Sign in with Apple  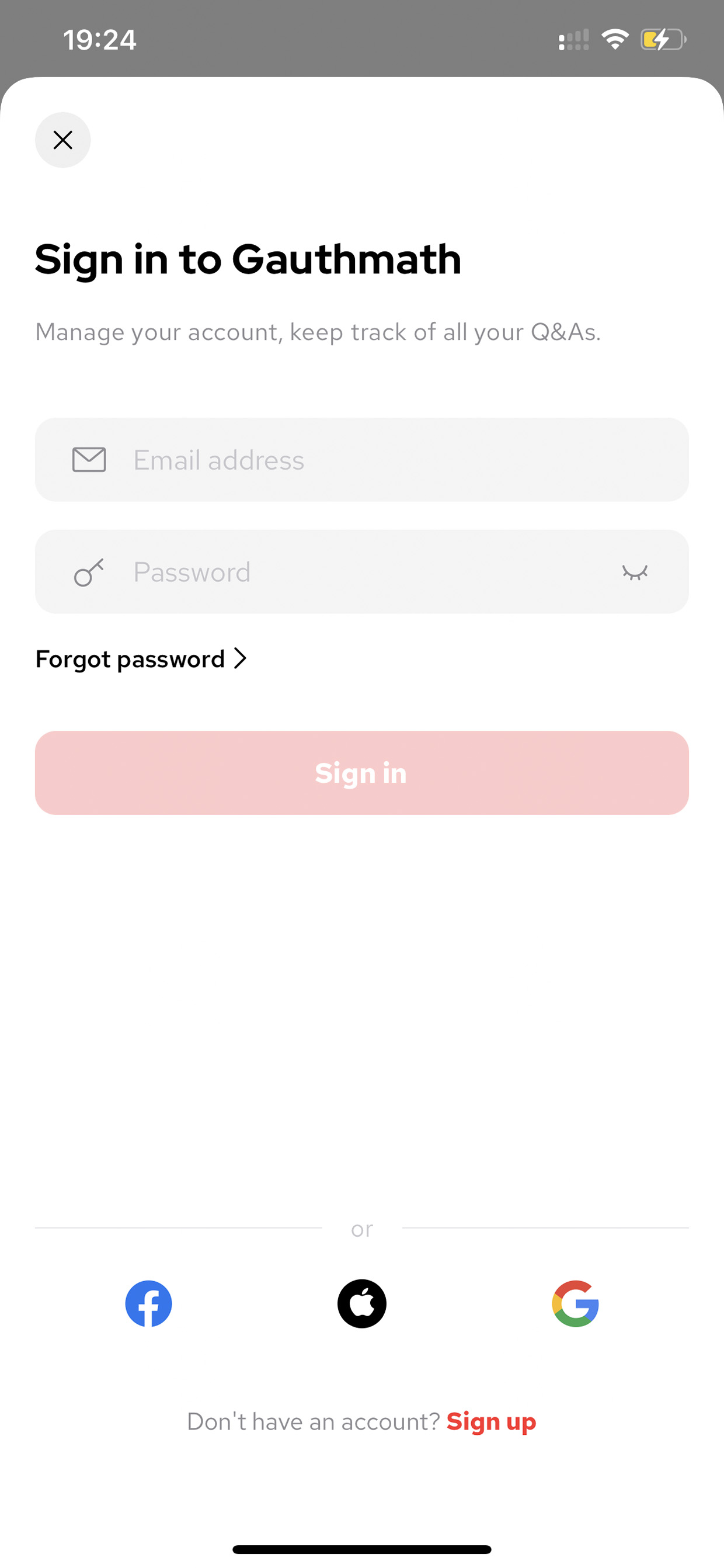[x=362, y=1304]
